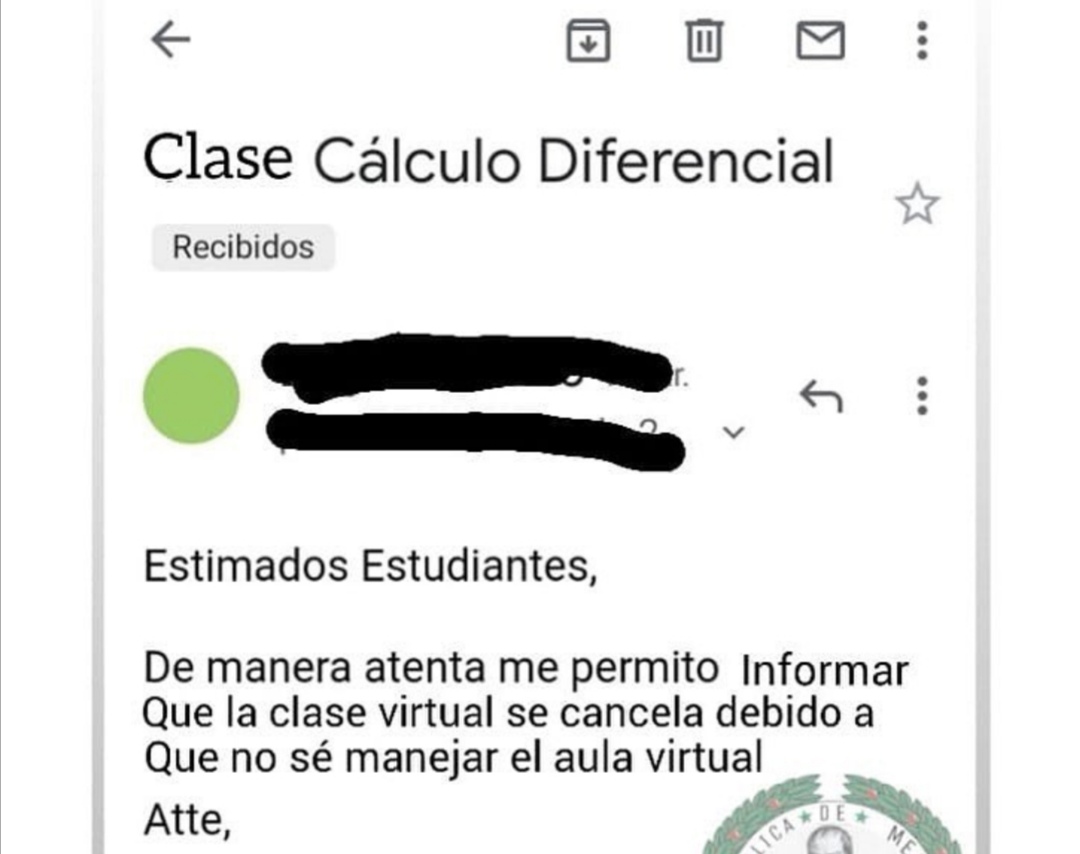Delete the email with the trash icon
The height and width of the screenshot is (854, 1080).
coord(704,41)
